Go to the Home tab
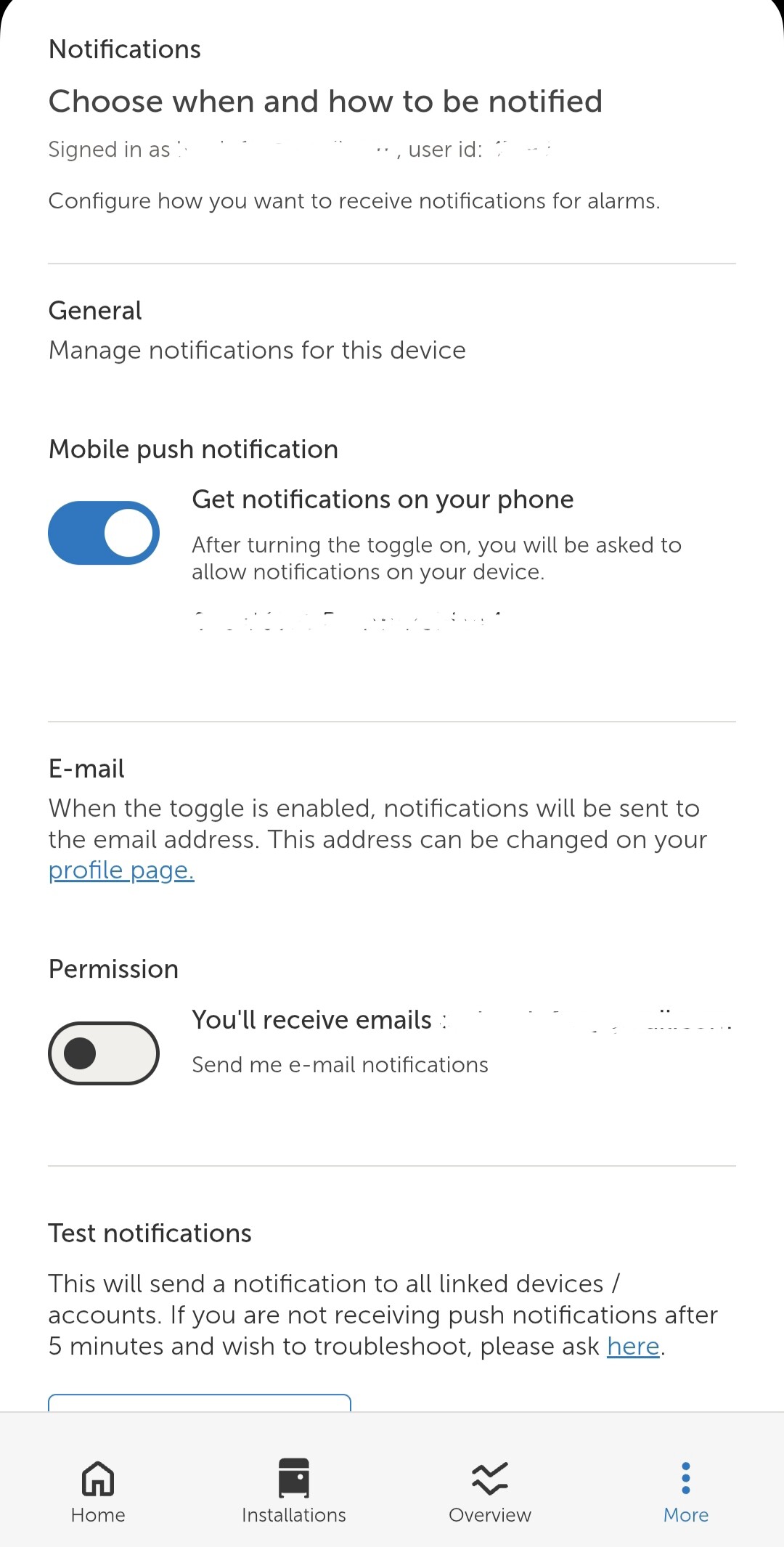 coord(98,1492)
